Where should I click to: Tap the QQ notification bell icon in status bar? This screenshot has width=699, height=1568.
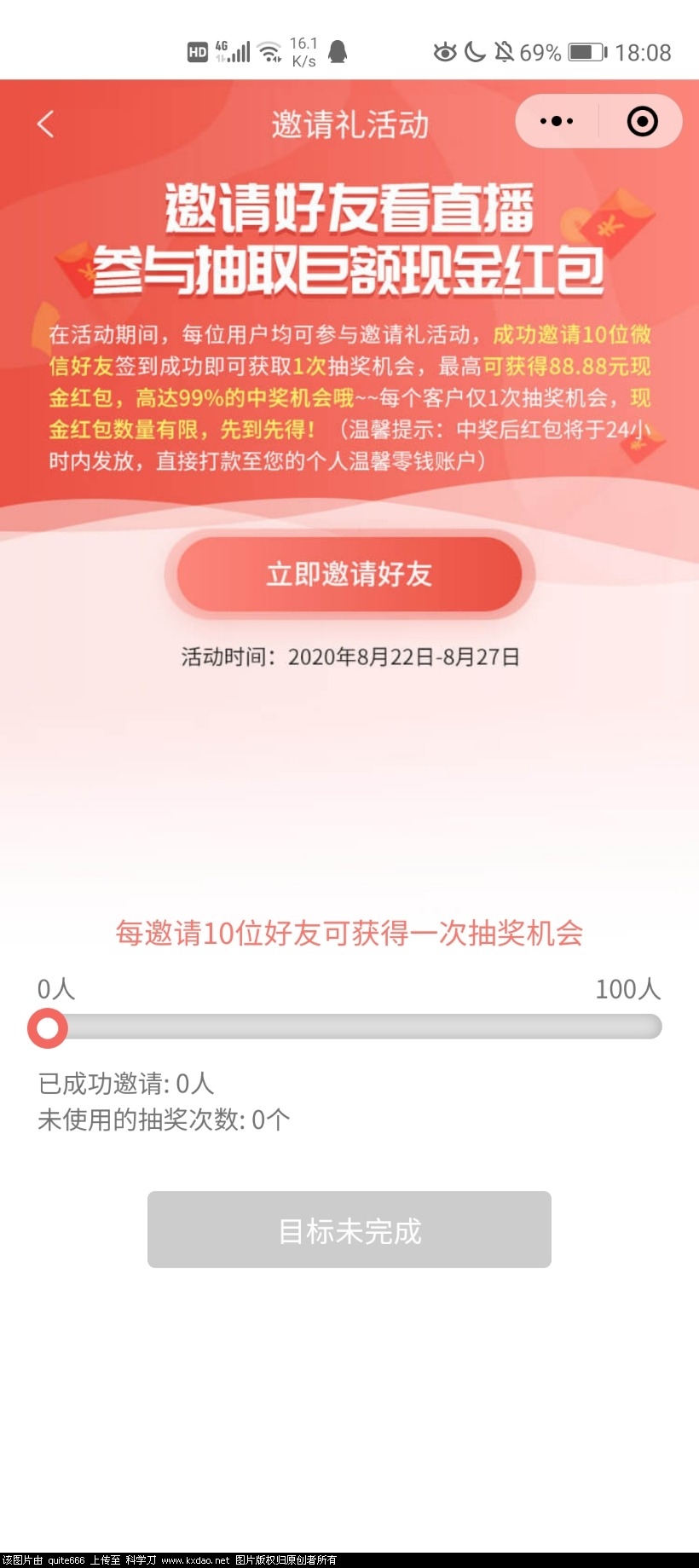340,51
